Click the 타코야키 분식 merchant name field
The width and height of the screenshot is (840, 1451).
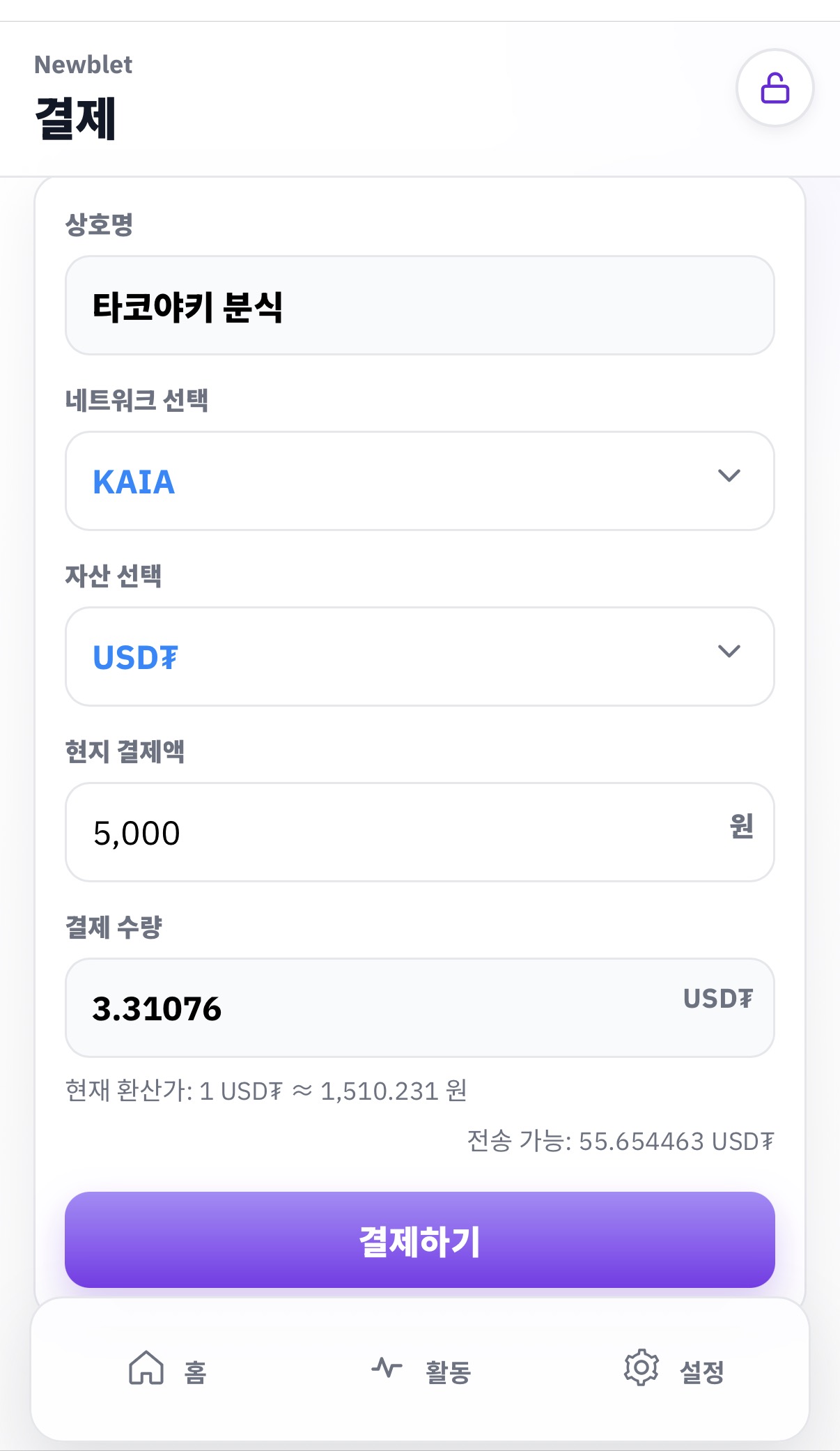[419, 305]
